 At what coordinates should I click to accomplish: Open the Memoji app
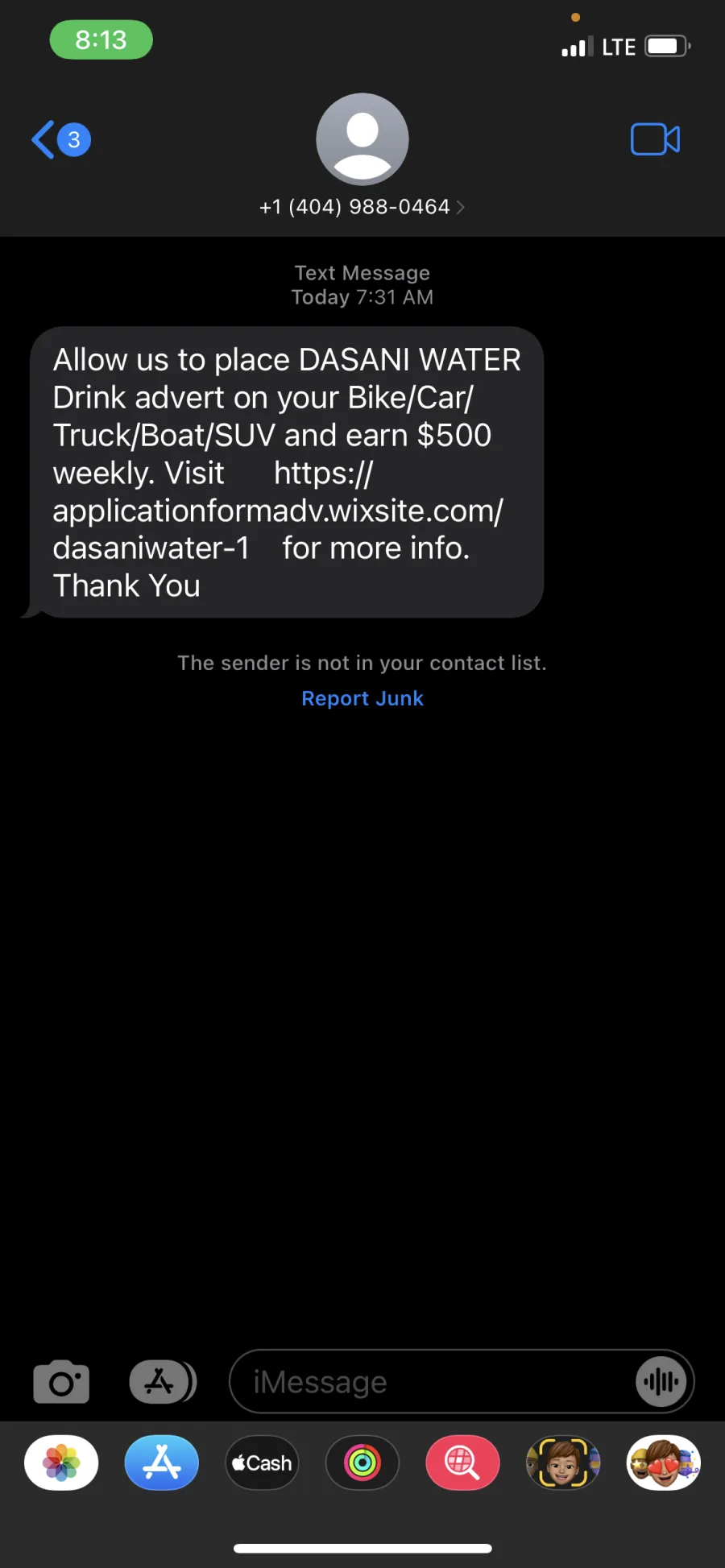(x=563, y=1463)
